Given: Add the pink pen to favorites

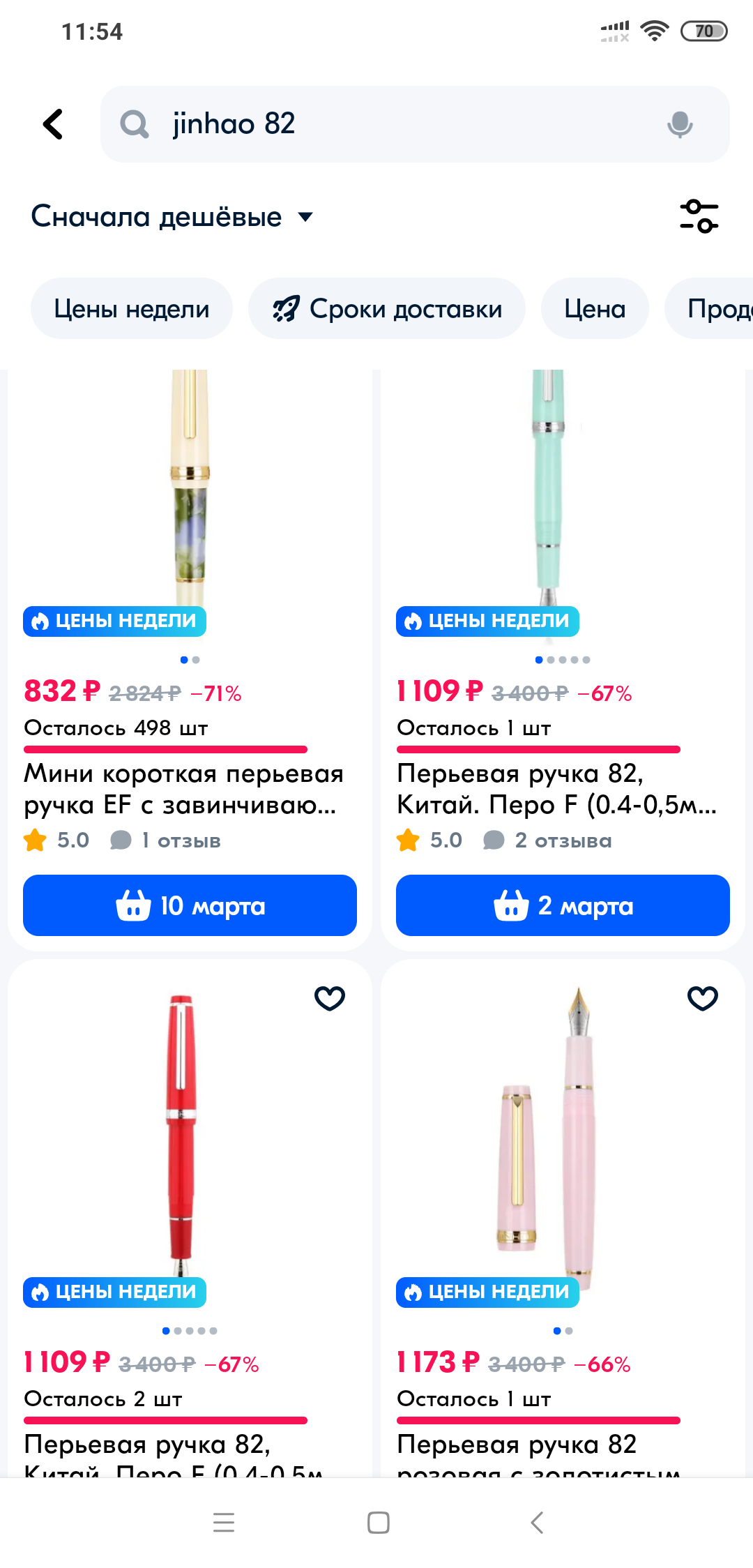Looking at the screenshot, I should tap(702, 998).
